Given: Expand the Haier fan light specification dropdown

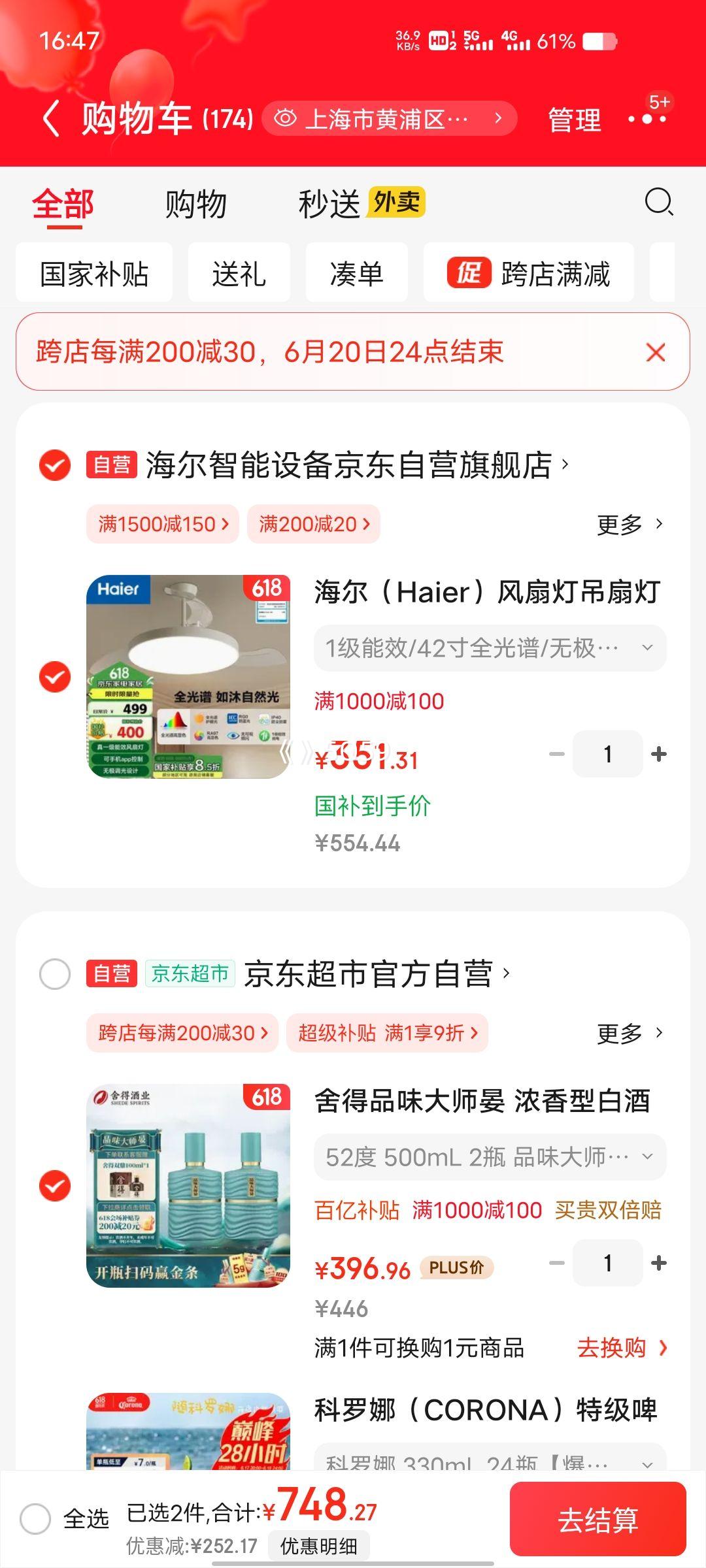Looking at the screenshot, I should pyautogui.click(x=490, y=648).
